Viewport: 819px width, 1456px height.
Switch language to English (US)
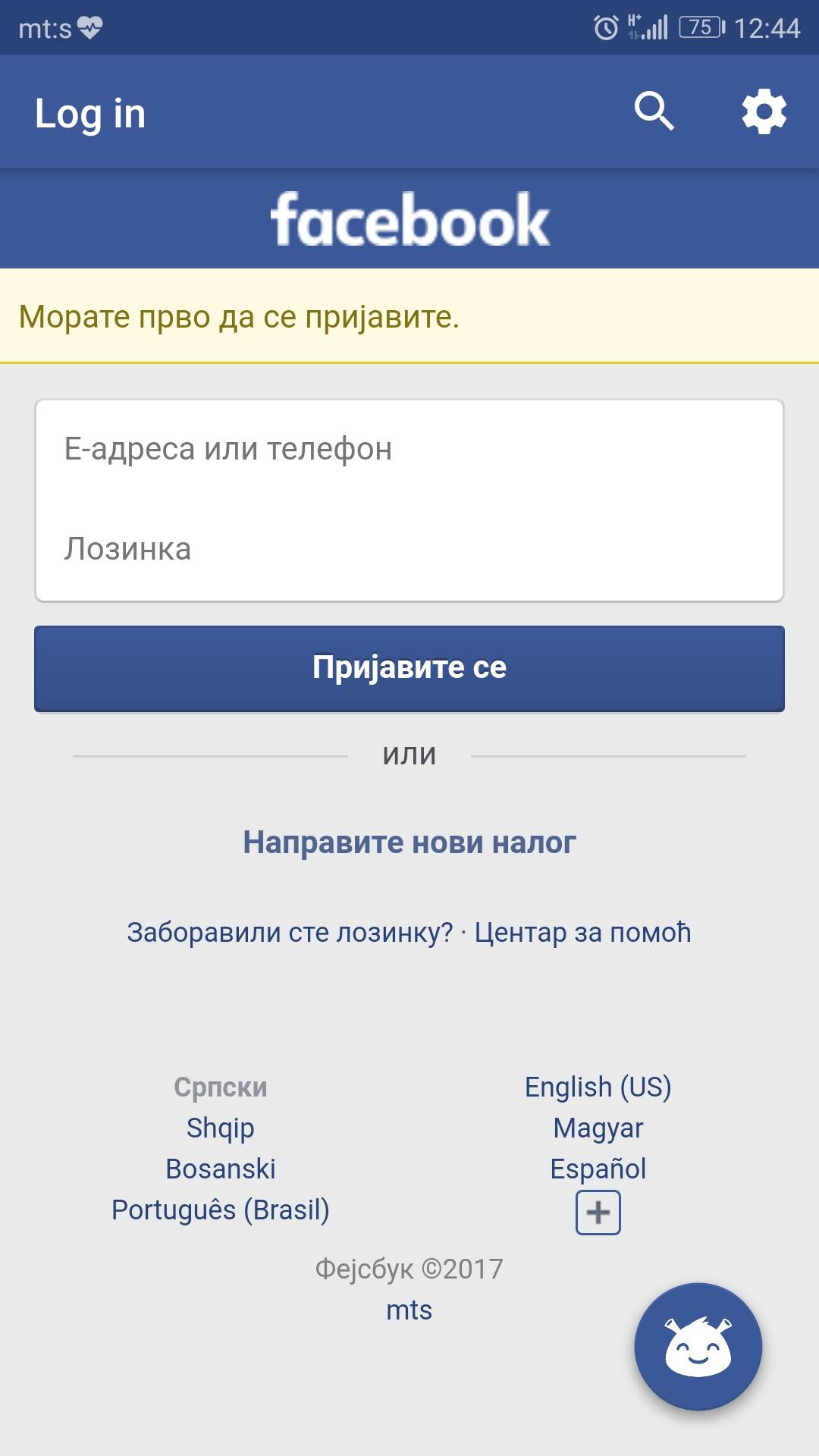[598, 1087]
